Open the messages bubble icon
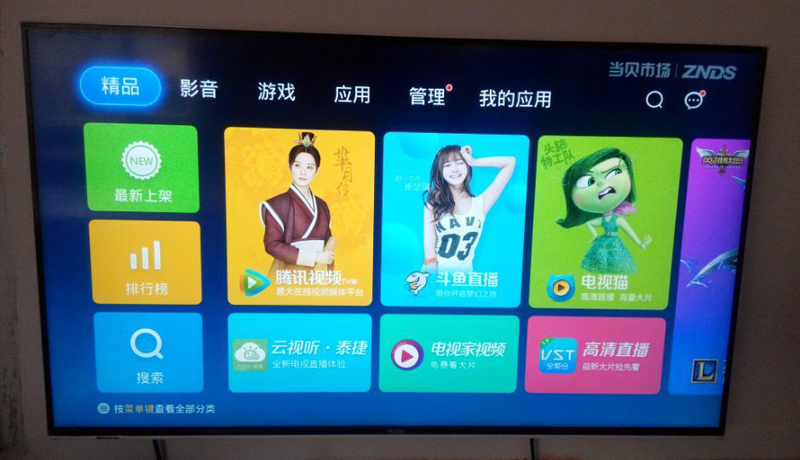The width and height of the screenshot is (800, 460). (693, 101)
